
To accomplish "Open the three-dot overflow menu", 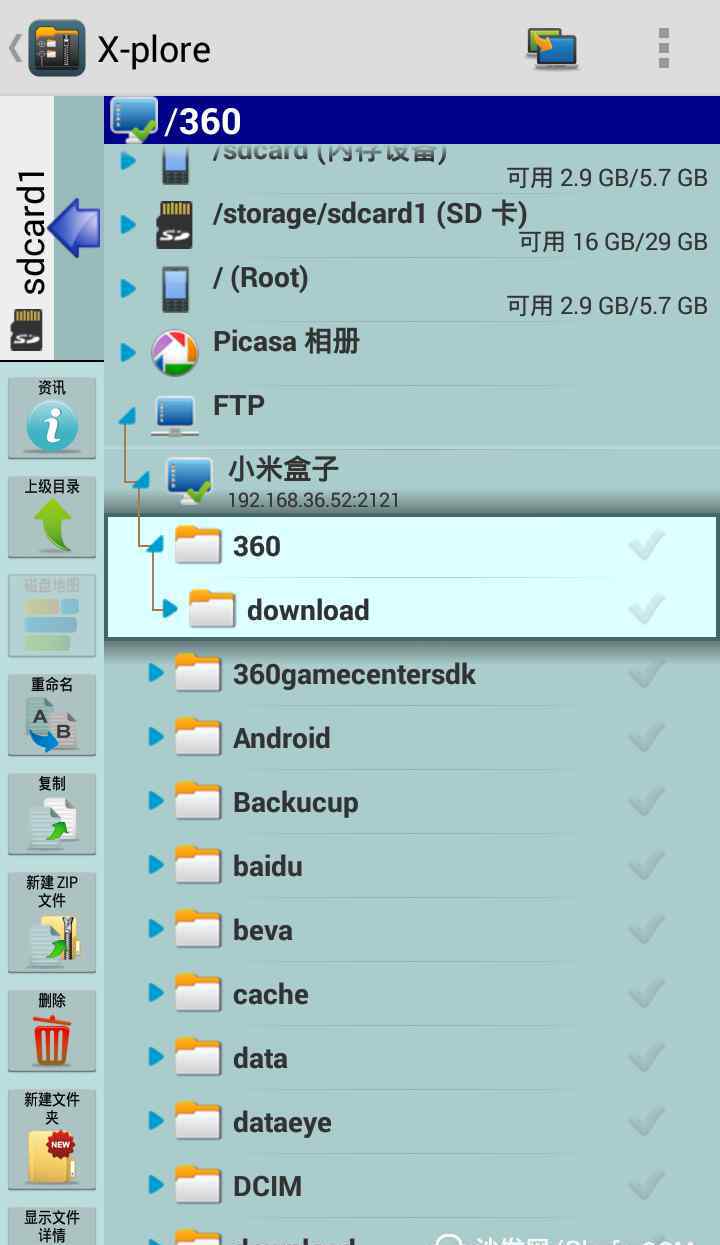I will [x=663, y=48].
